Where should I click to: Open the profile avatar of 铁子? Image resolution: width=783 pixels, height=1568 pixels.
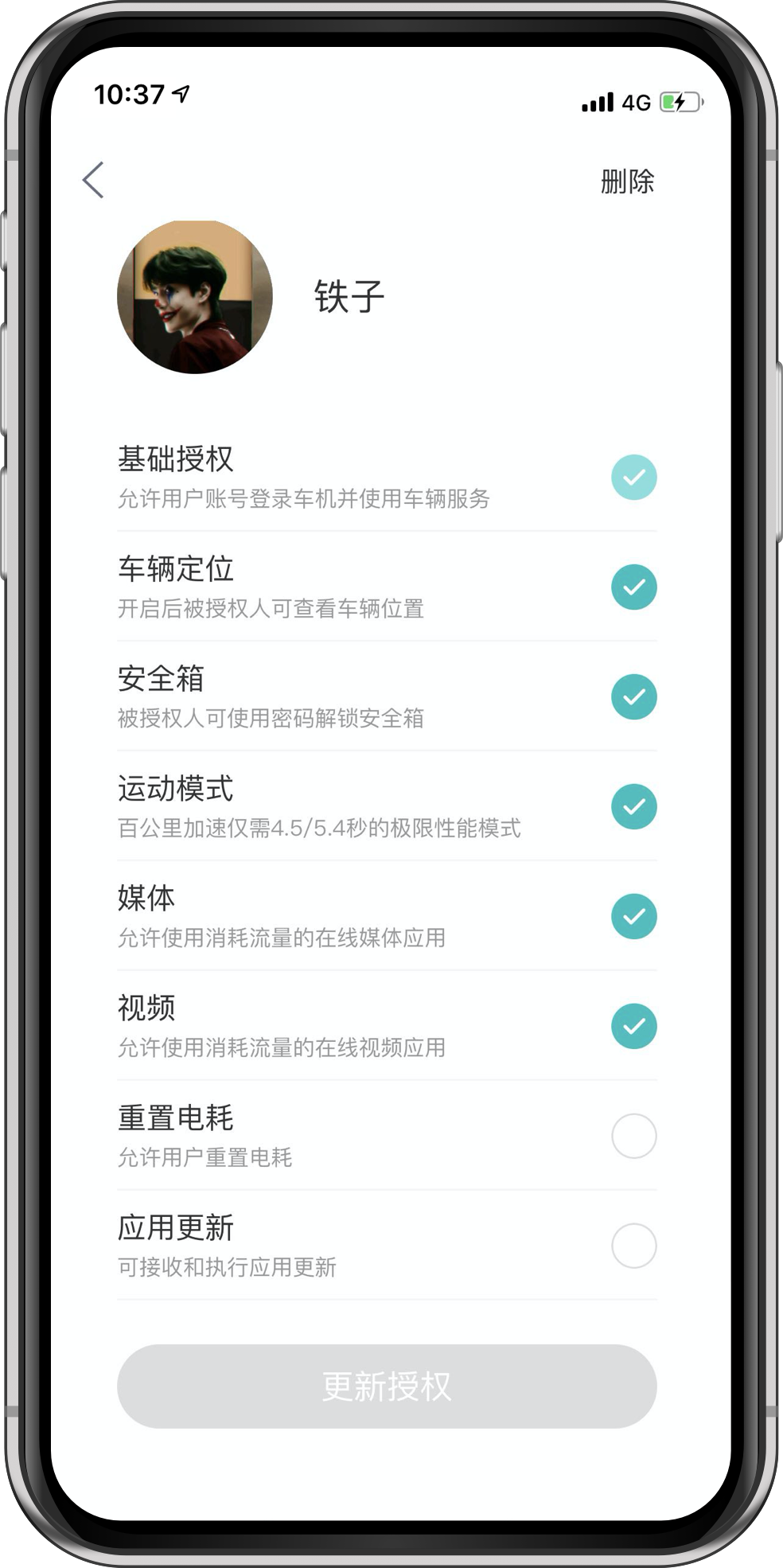195,297
